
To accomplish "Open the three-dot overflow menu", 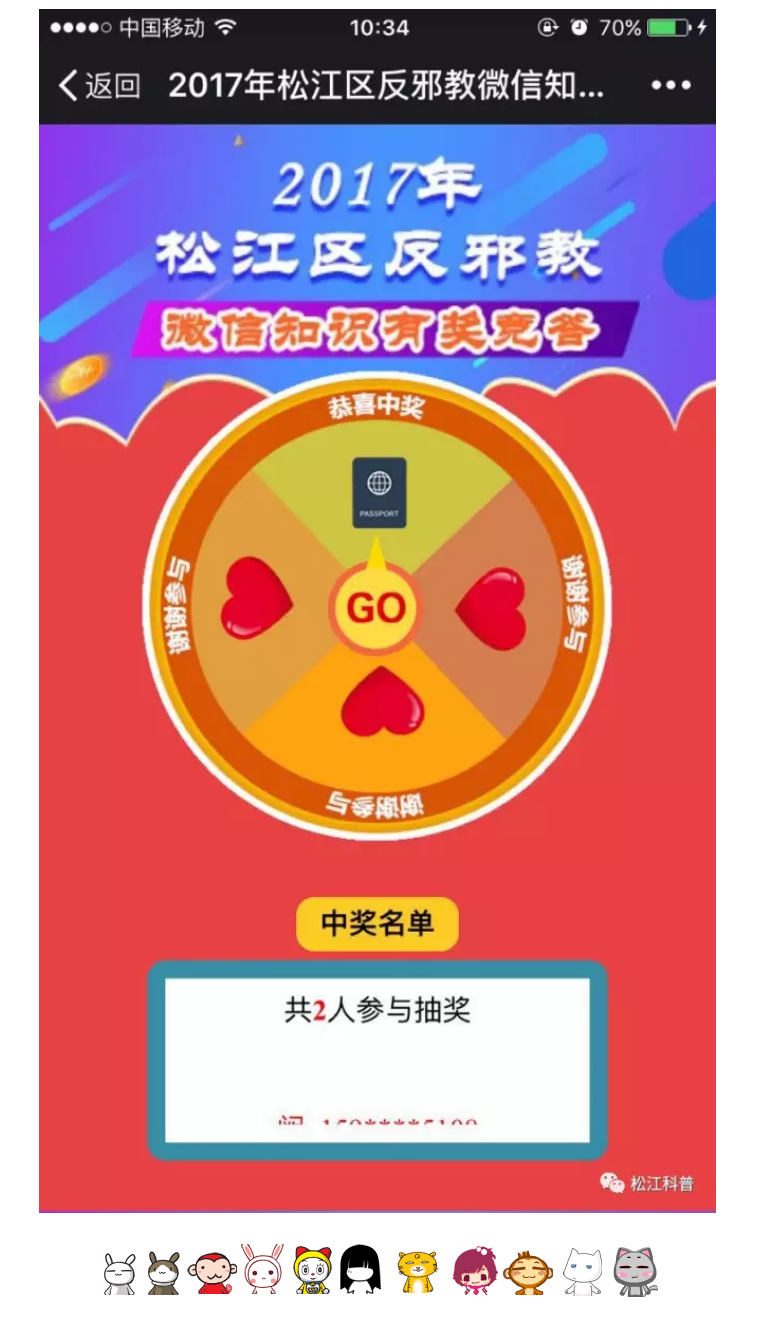I will click(x=670, y=86).
